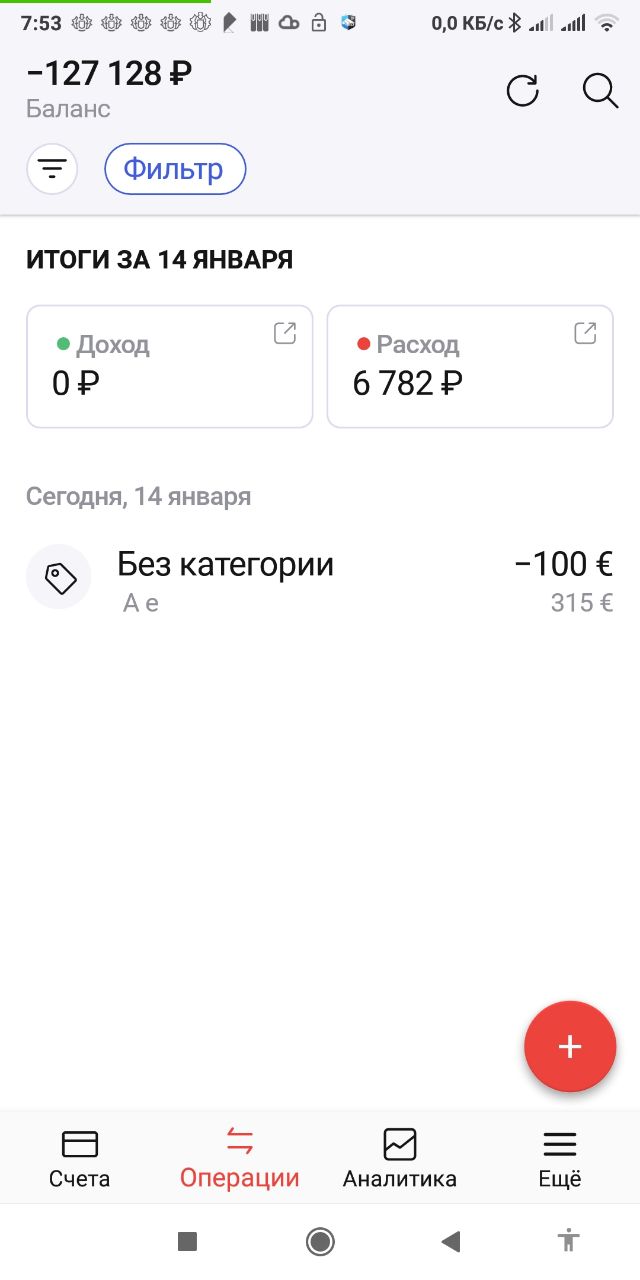Go to the Аналитика tab
Image resolution: width=640 pixels, height=1280 pixels.
pos(400,1158)
